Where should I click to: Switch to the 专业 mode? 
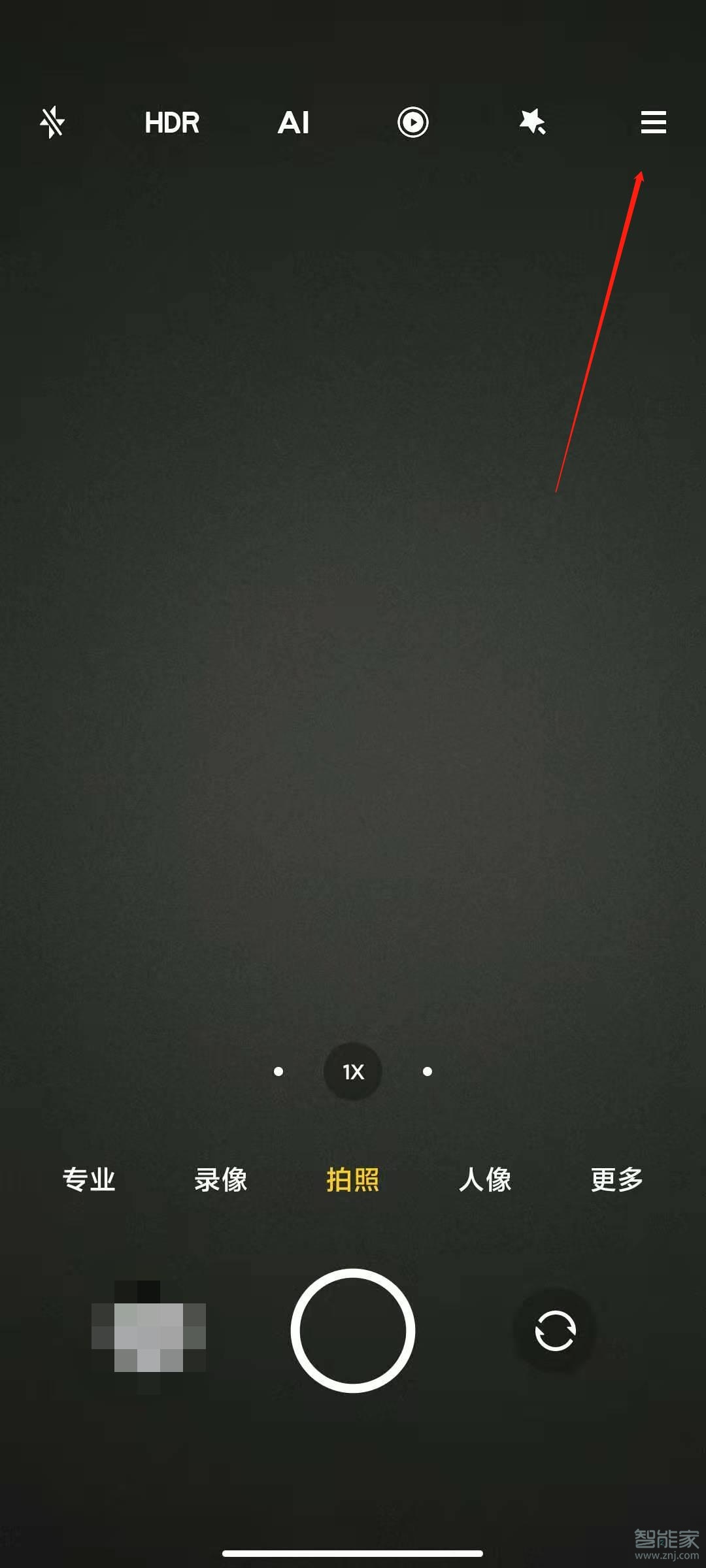(89, 1180)
